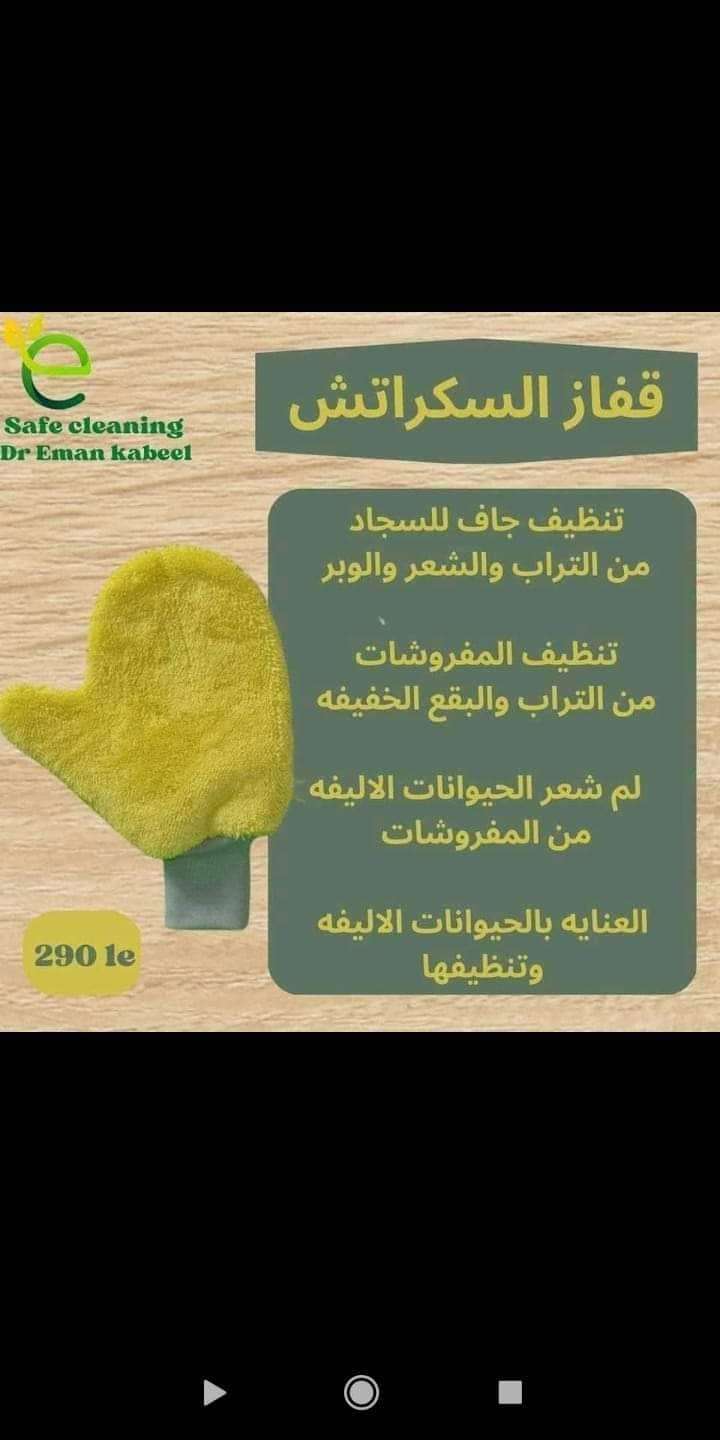Tap the home circle button
This screenshot has height=1440, width=720.
pyautogui.click(x=361, y=1392)
